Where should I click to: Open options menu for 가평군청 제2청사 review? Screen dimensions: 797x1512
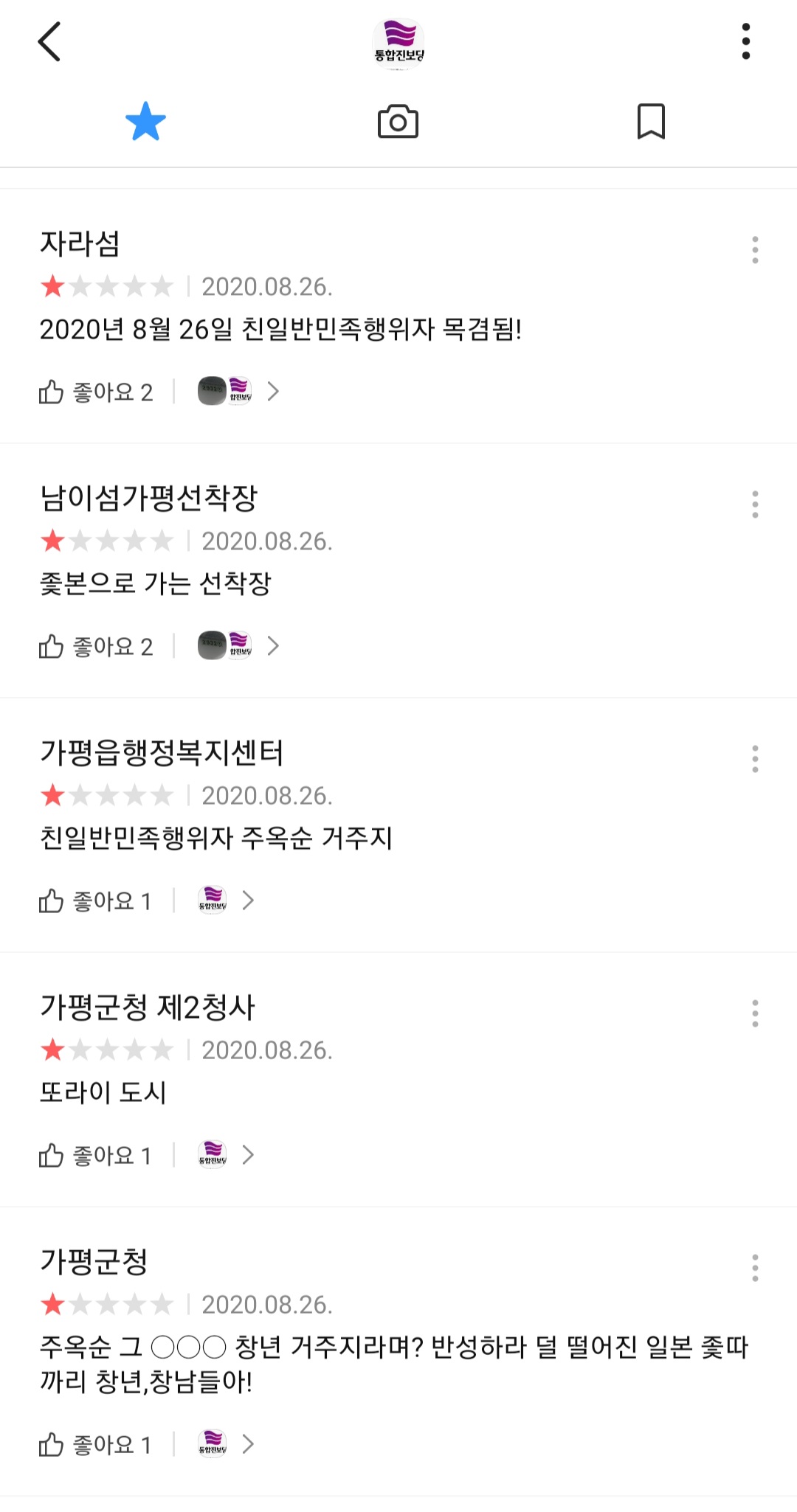pyautogui.click(x=755, y=1013)
